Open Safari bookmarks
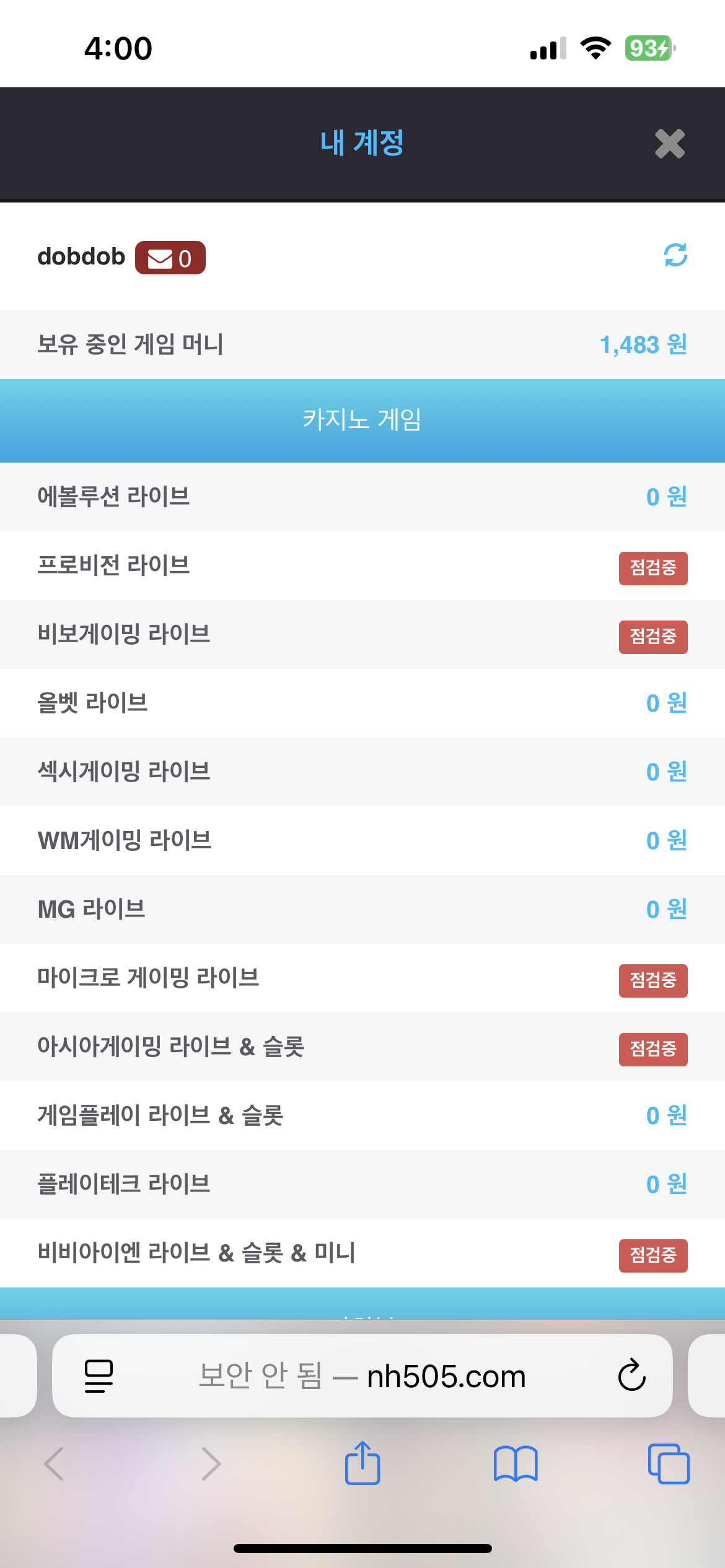 [x=515, y=1464]
